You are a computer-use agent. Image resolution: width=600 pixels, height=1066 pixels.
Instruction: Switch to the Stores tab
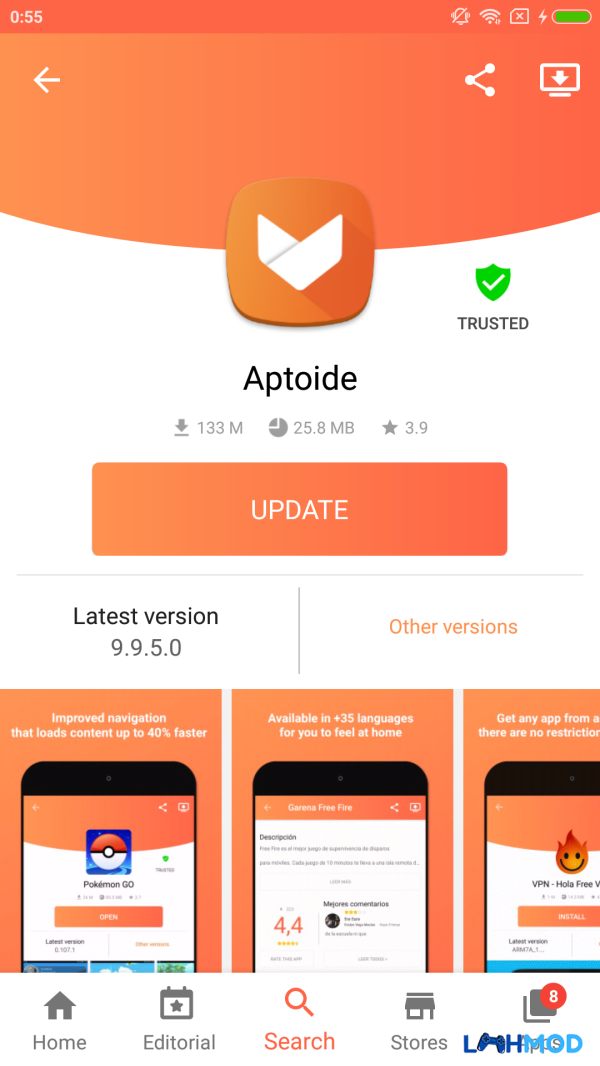pyautogui.click(x=419, y=1020)
